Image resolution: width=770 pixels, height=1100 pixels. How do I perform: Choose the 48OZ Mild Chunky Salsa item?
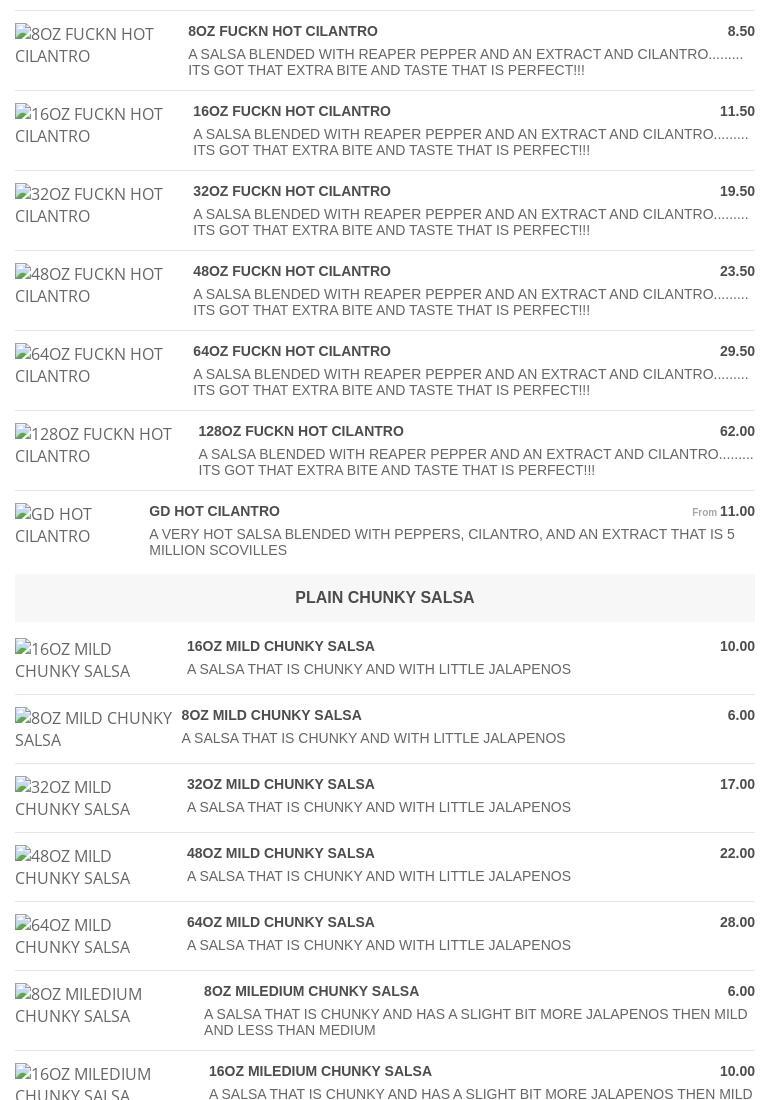click(281, 854)
